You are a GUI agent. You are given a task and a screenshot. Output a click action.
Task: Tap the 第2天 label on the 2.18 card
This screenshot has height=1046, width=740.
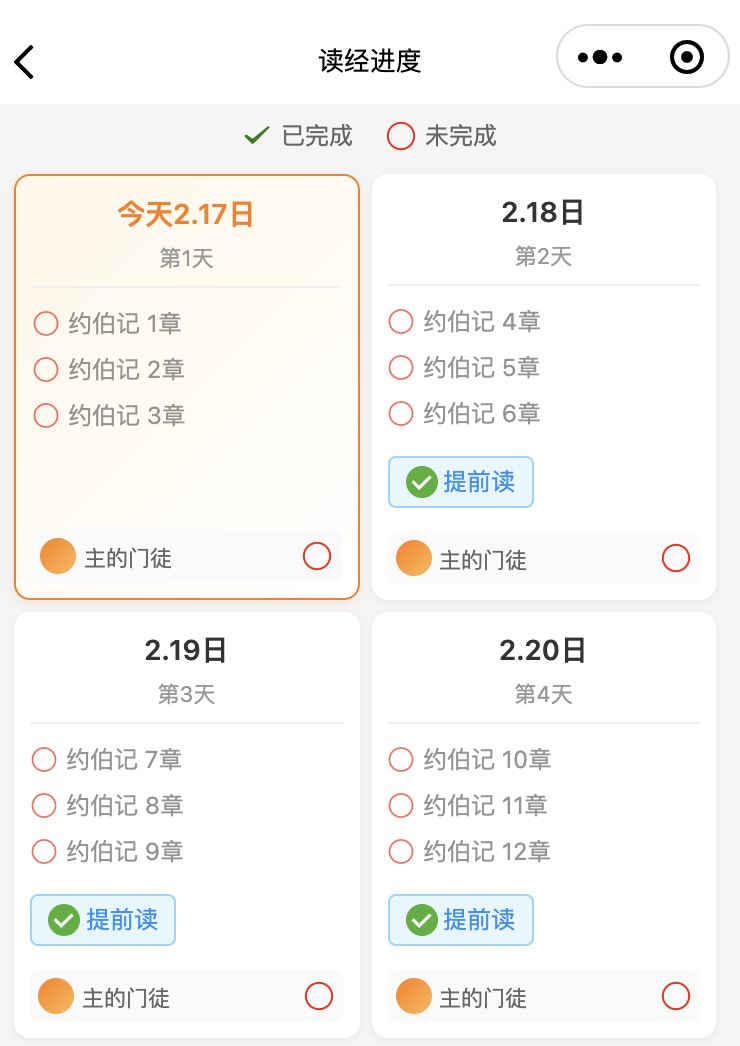(542, 256)
